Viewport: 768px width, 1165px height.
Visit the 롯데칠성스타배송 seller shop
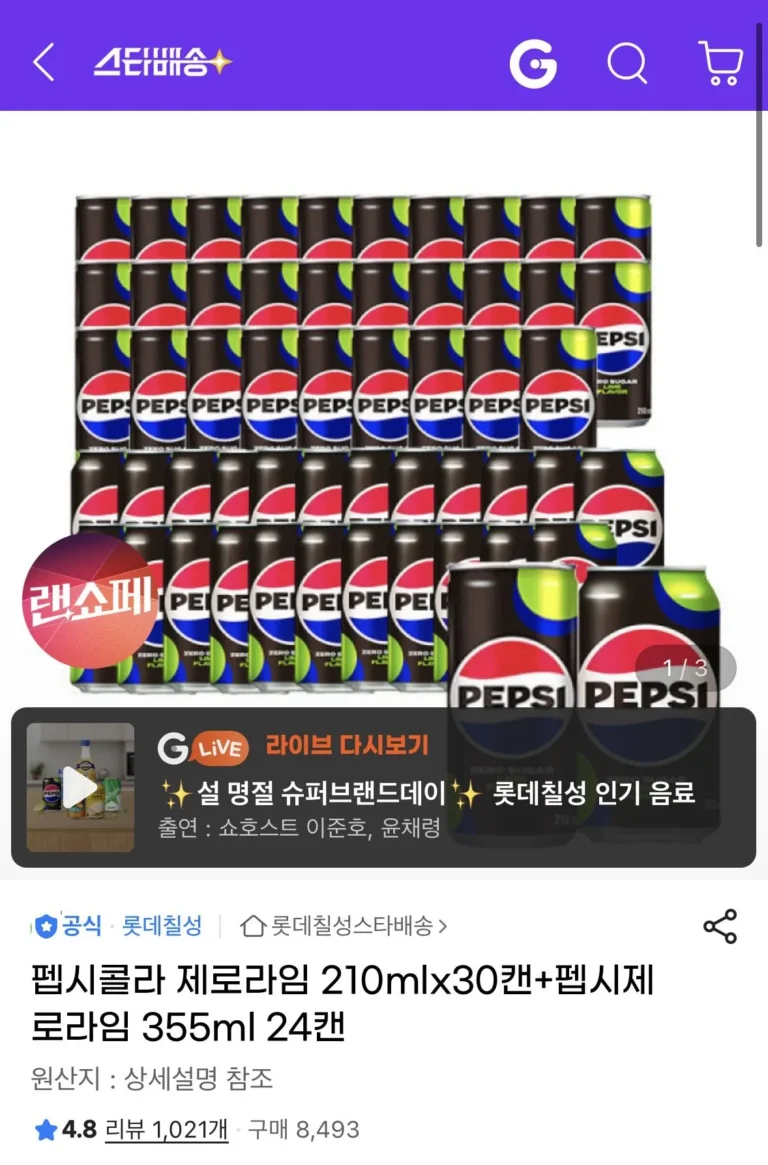point(345,926)
